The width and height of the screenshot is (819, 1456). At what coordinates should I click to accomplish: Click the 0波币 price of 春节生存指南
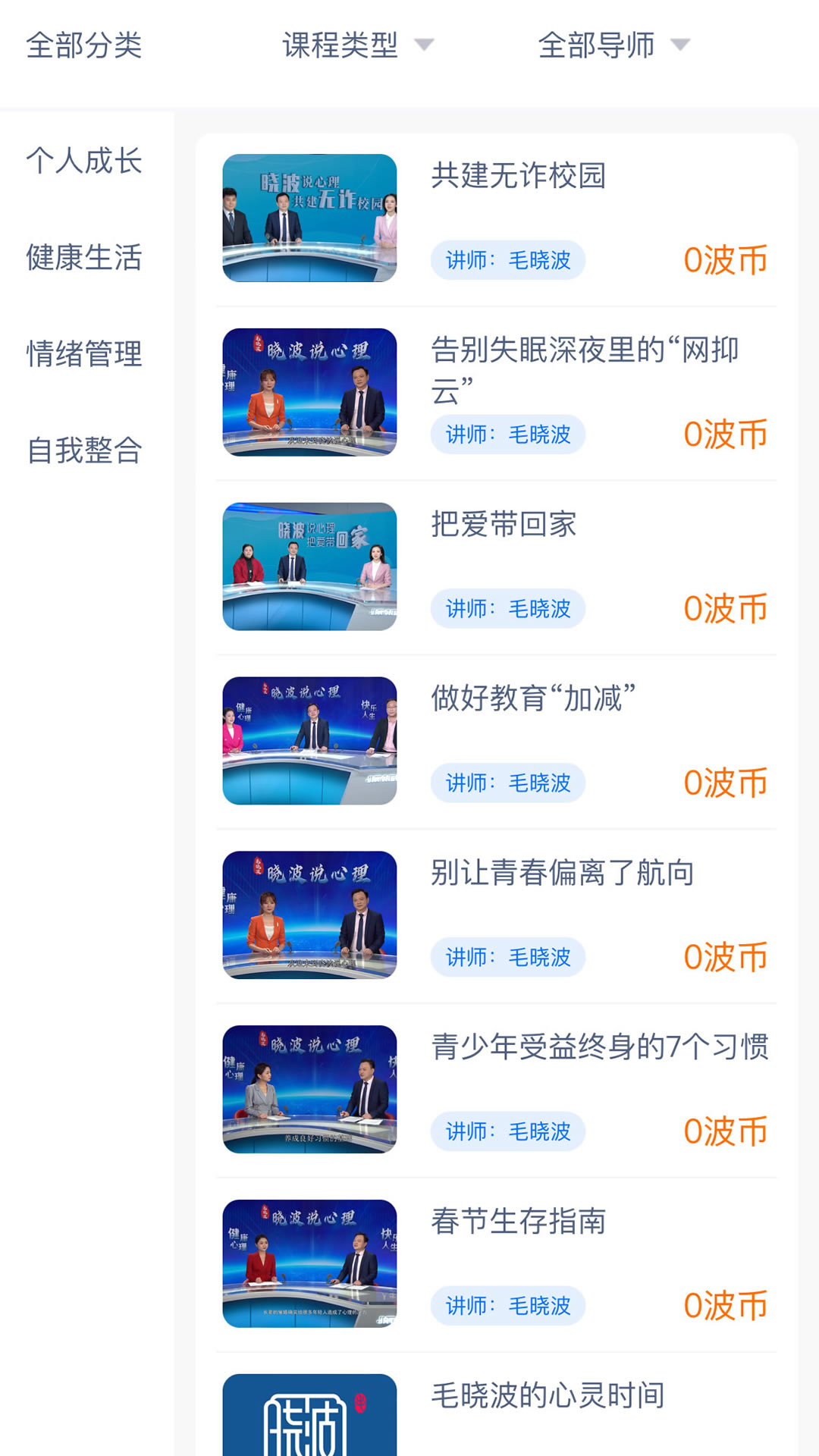725,1304
